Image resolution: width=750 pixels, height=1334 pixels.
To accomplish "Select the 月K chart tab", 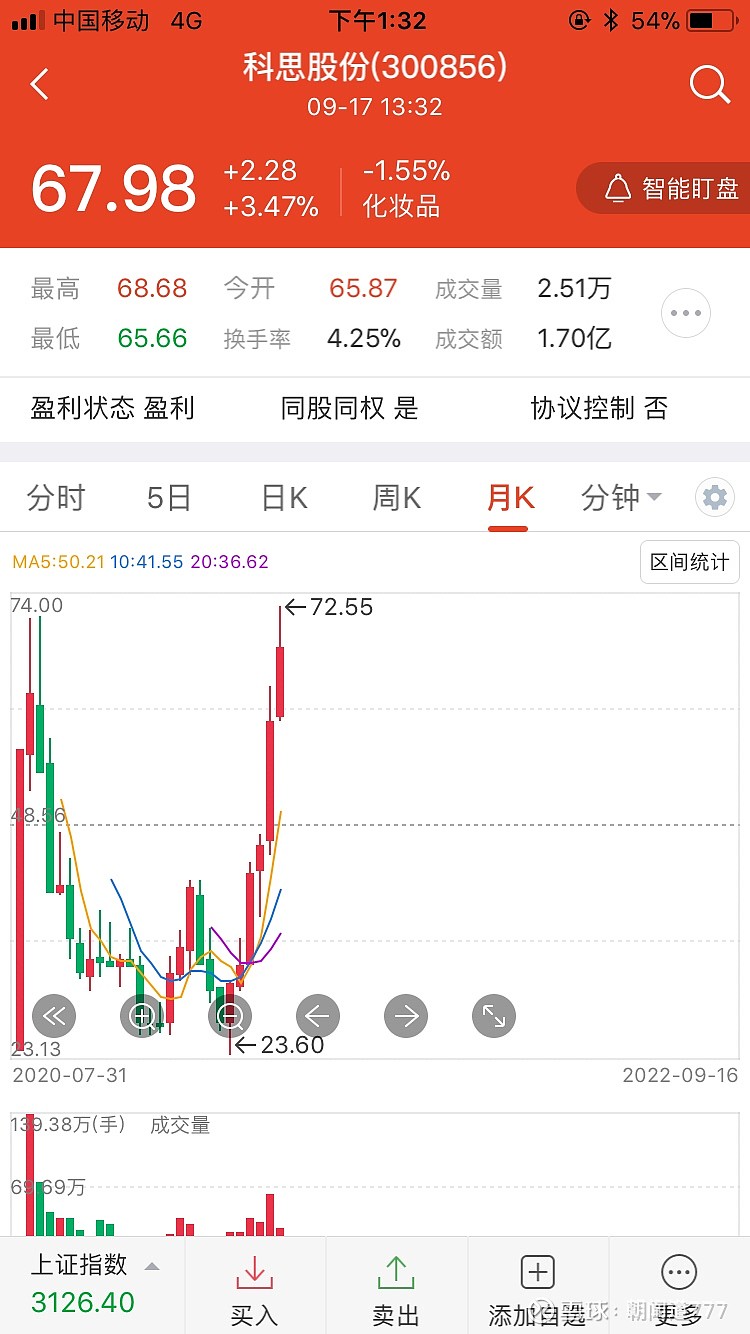I will (x=510, y=497).
